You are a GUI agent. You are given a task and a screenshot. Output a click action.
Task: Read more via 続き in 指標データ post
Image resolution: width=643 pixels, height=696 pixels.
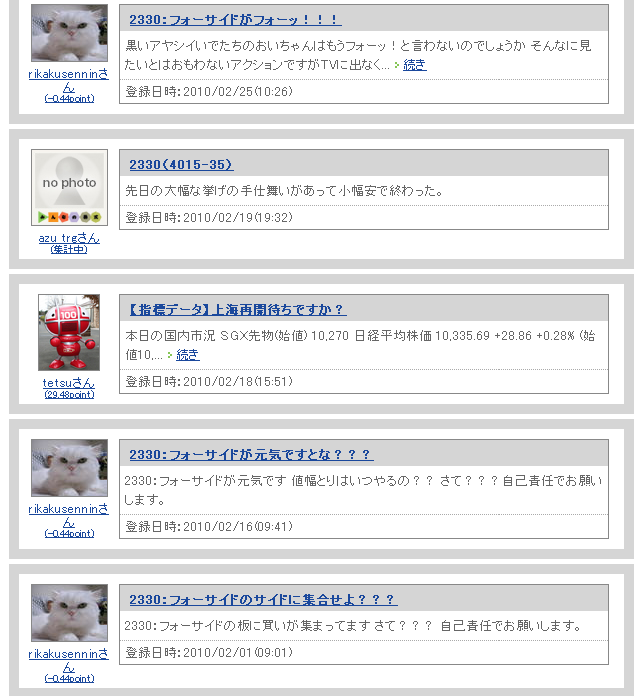(187, 354)
